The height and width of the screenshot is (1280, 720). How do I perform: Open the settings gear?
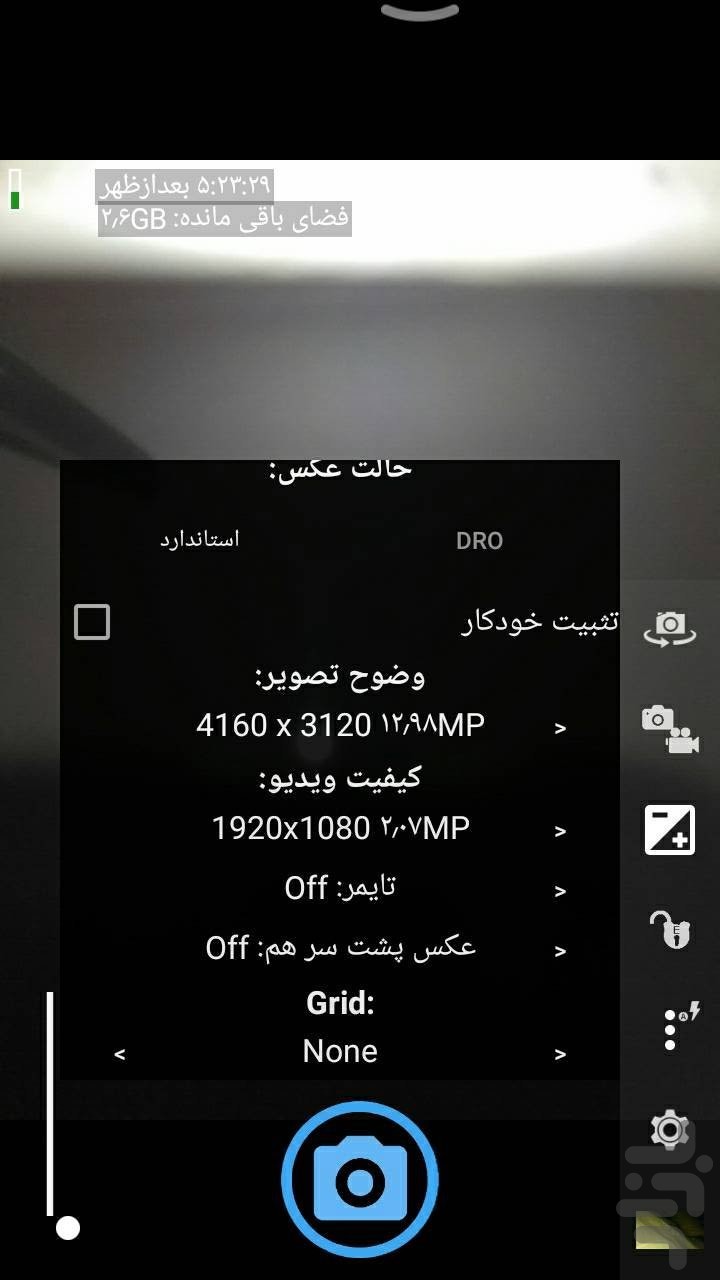[x=670, y=1130]
